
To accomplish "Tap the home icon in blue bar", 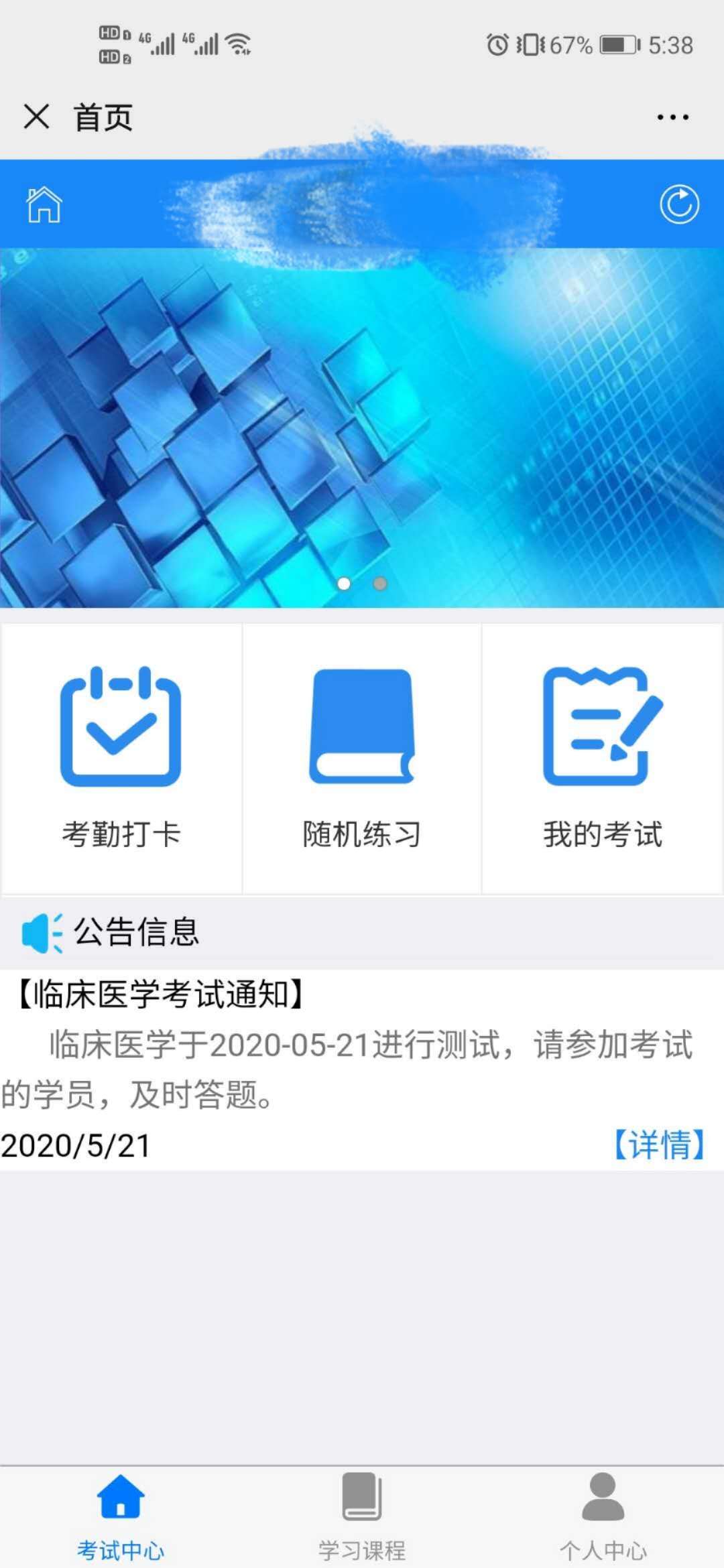I will pos(44,204).
